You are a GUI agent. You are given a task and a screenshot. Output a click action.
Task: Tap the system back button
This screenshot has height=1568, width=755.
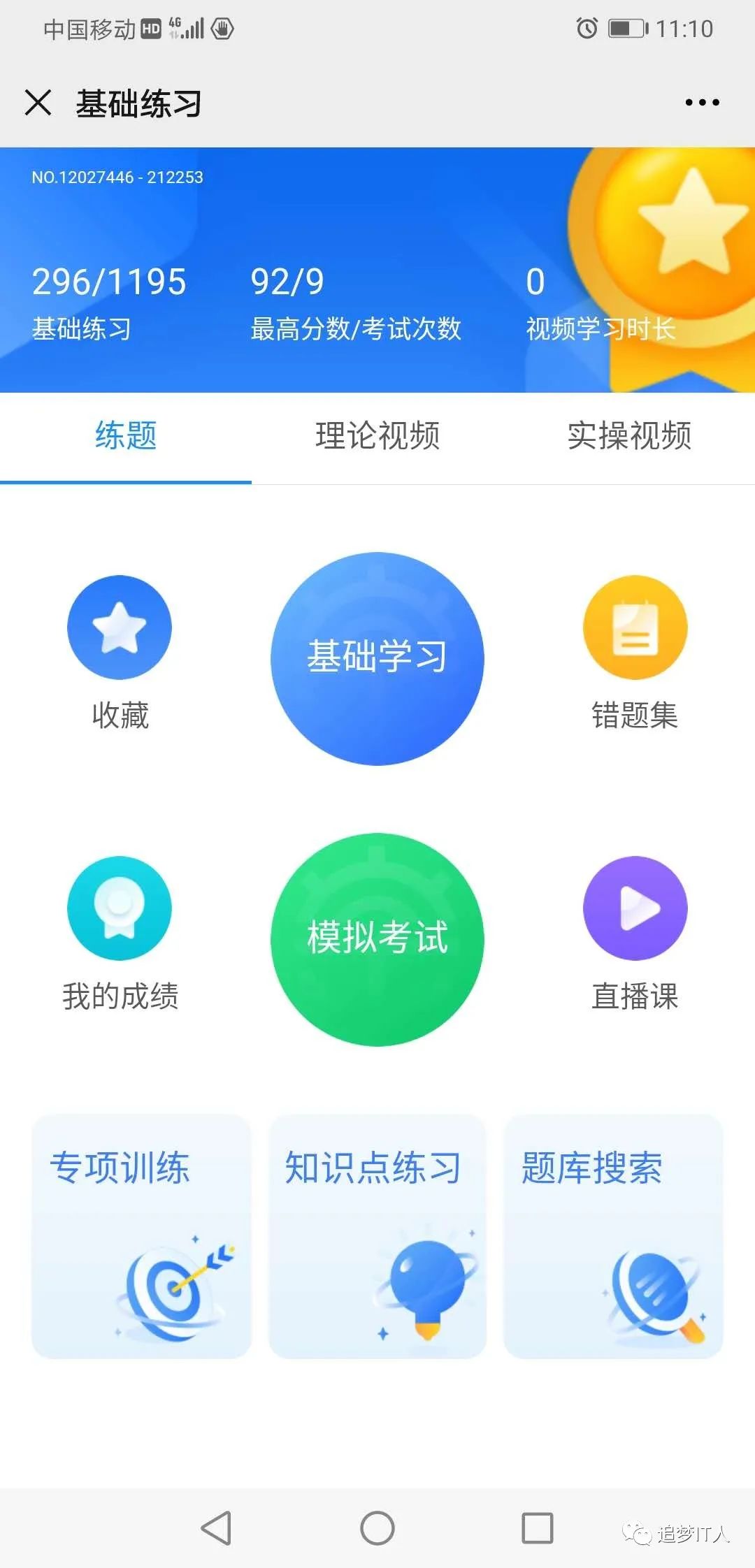(x=216, y=1527)
